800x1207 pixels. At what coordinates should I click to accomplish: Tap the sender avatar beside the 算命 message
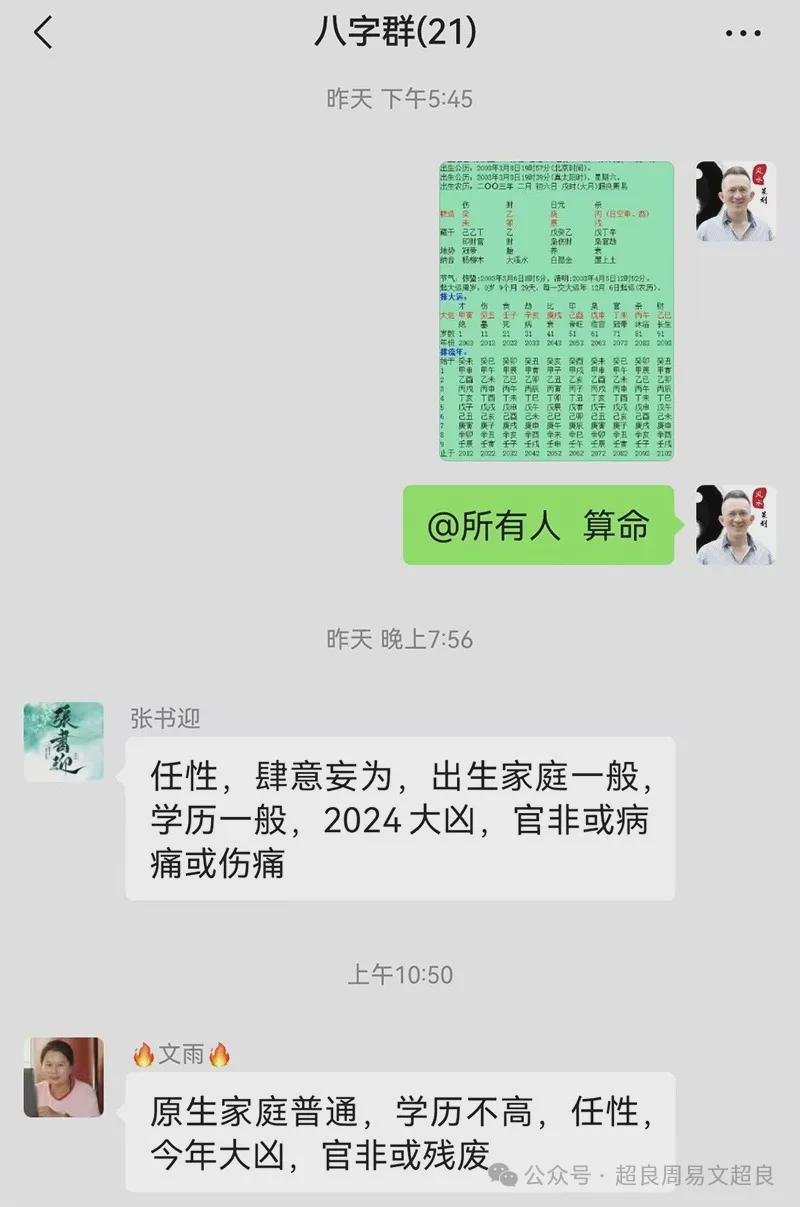click(735, 525)
